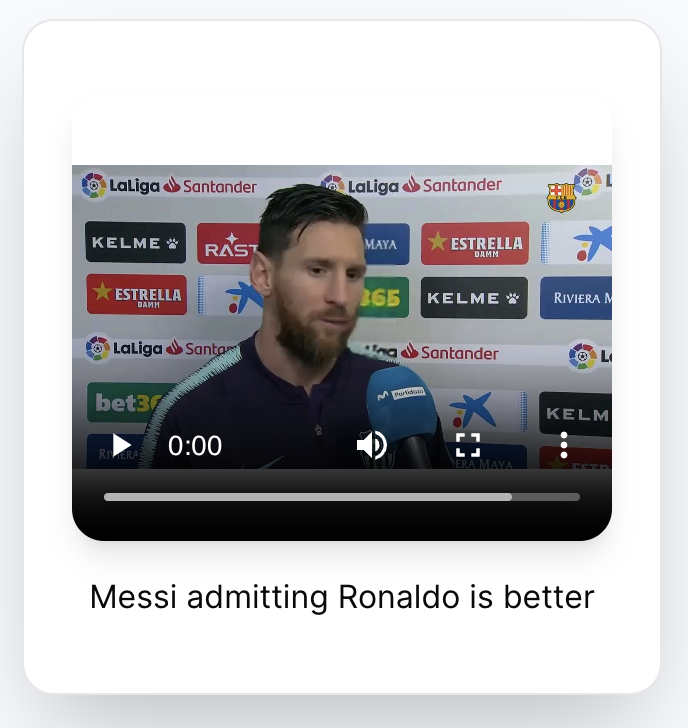Seek along the video progress bar
Screen dimensions: 688x728
341,497
